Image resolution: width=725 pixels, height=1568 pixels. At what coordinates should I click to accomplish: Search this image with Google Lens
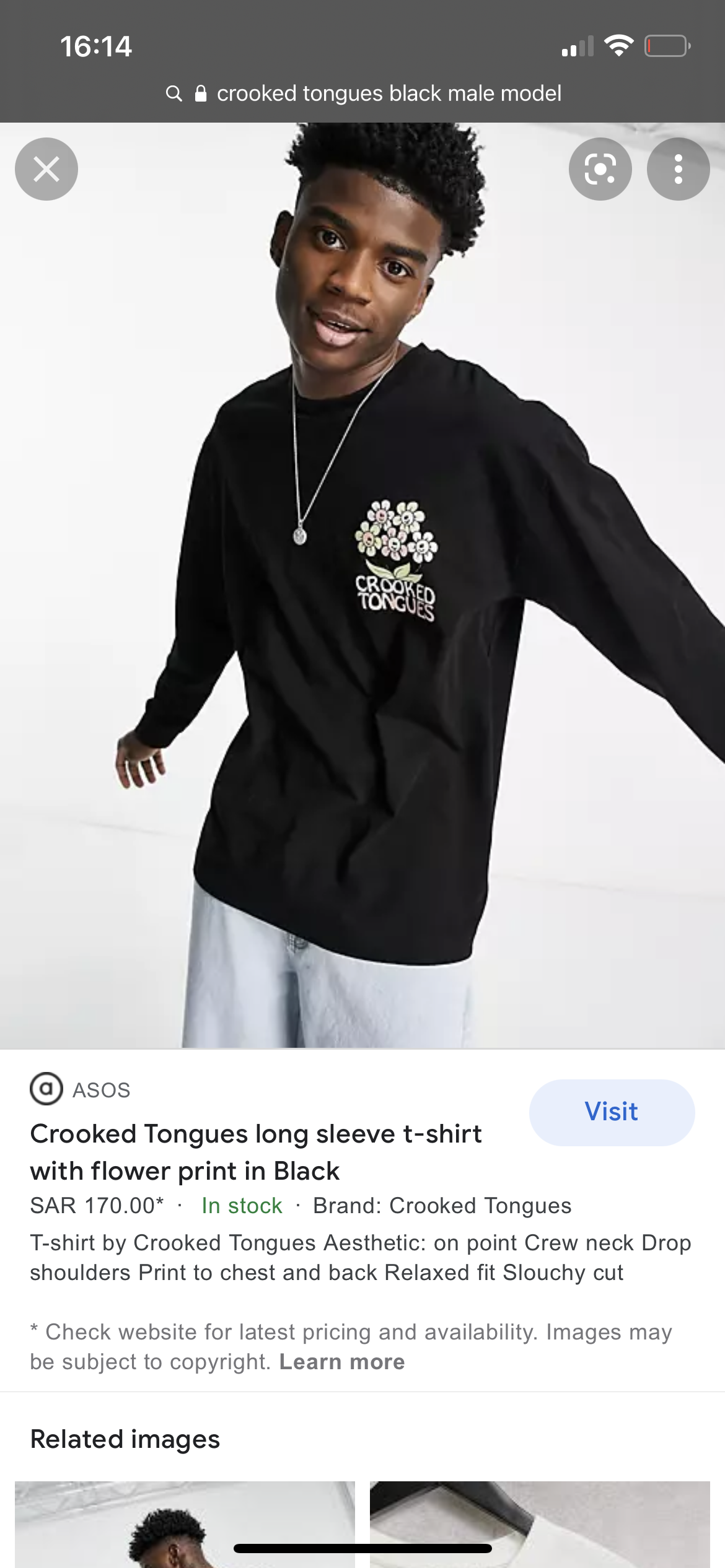[600, 169]
